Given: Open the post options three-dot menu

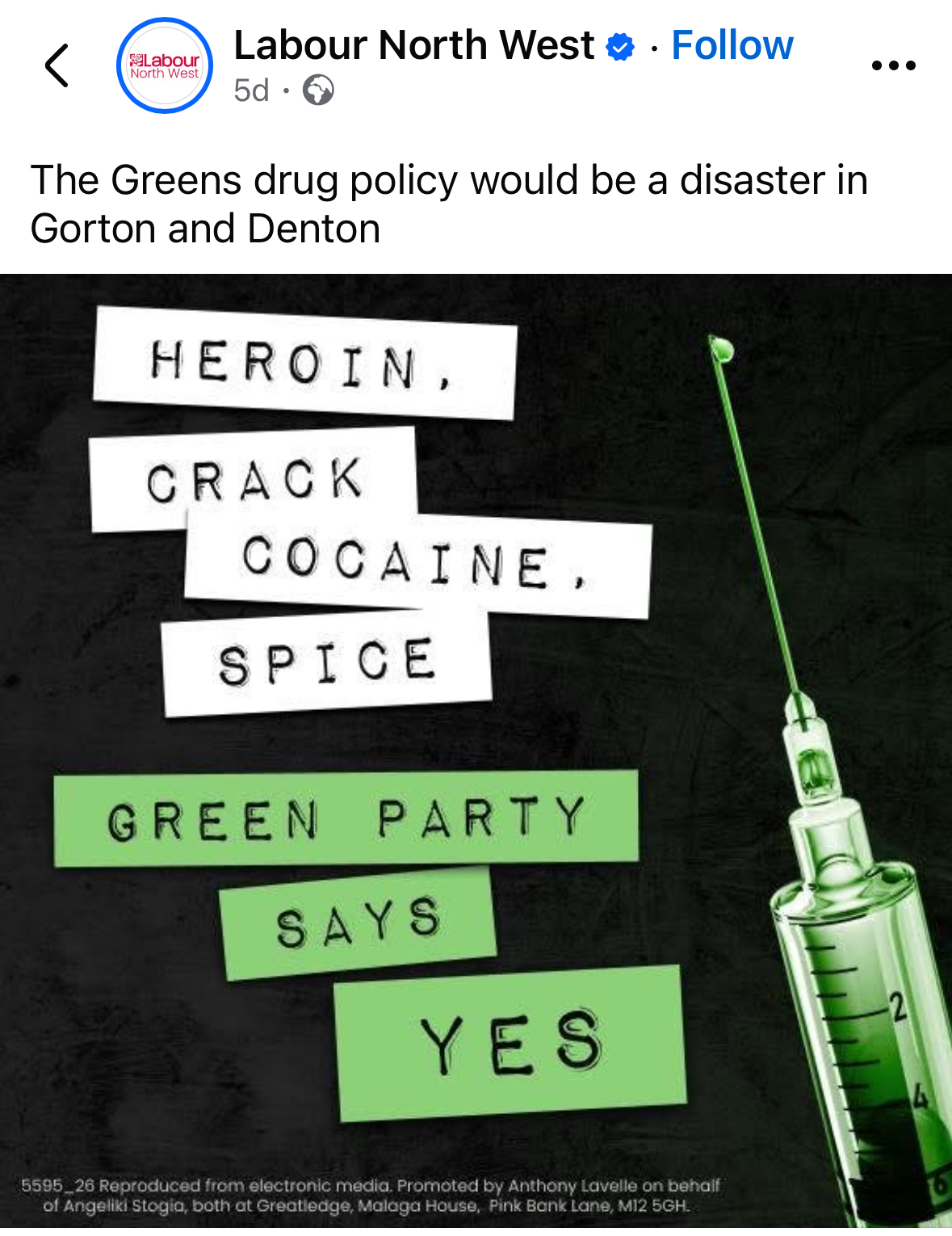Looking at the screenshot, I should 893,65.
